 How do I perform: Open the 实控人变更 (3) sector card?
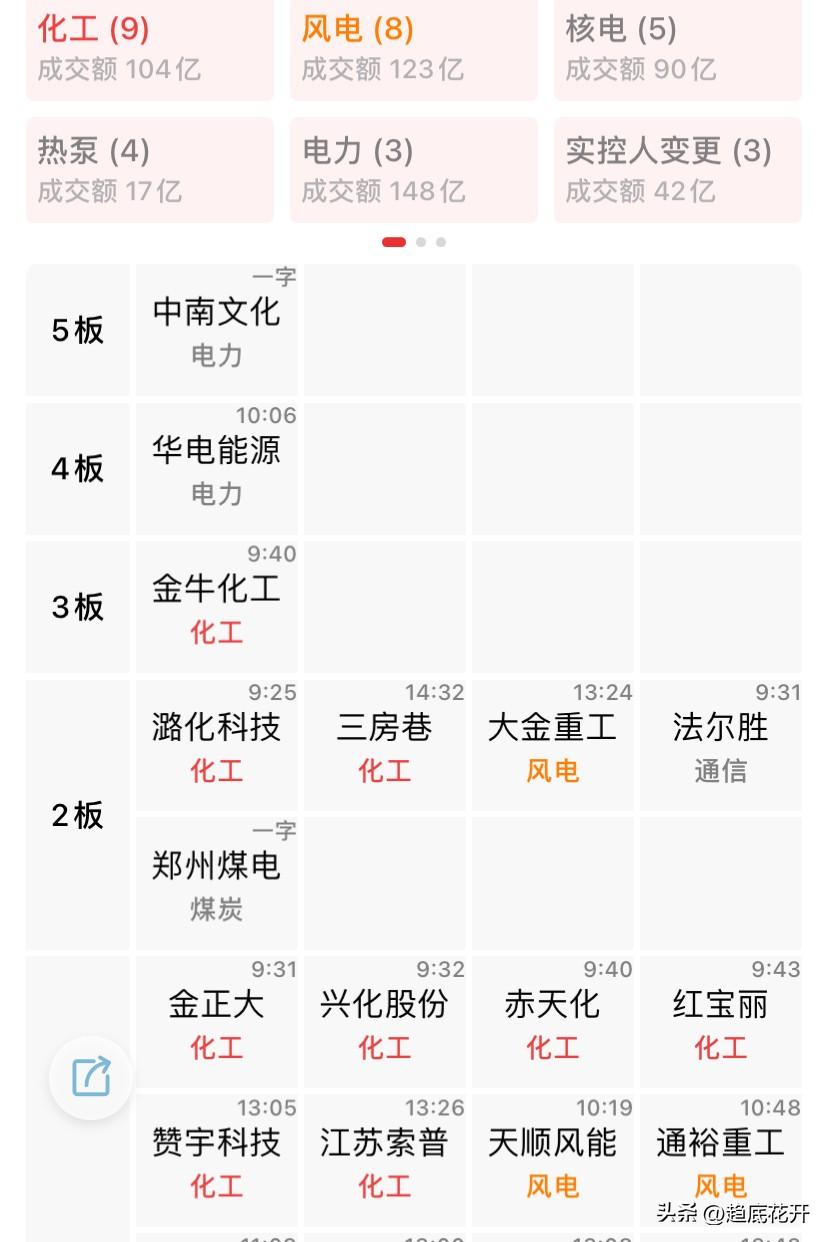coord(677,170)
